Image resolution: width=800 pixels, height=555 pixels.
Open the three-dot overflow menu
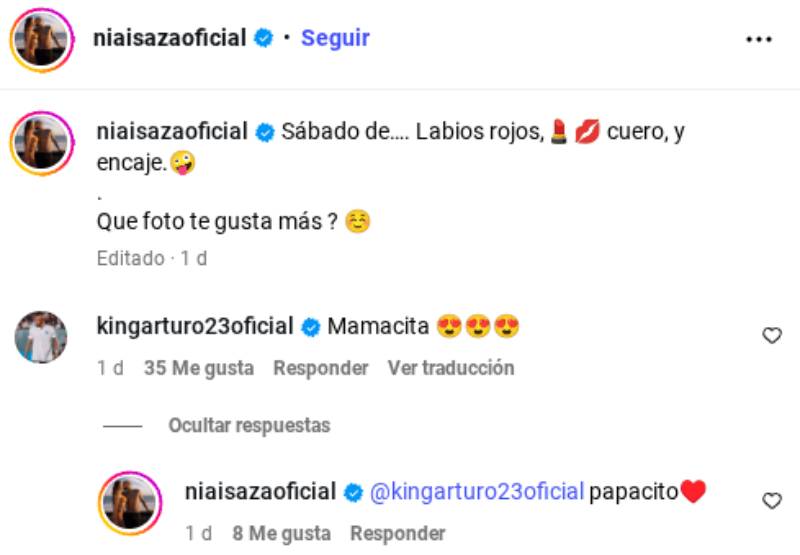(760, 39)
